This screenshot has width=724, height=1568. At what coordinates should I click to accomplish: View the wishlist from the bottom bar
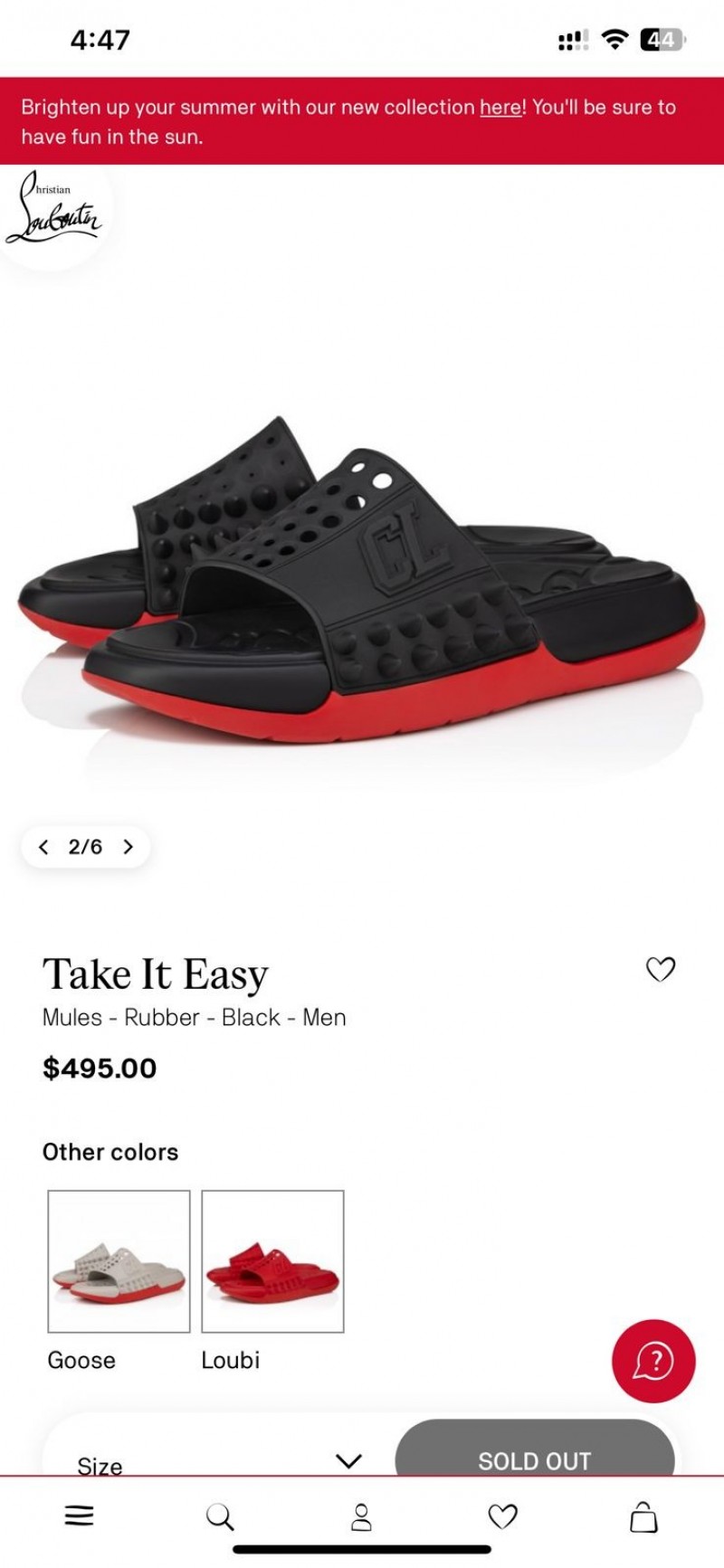click(502, 1516)
